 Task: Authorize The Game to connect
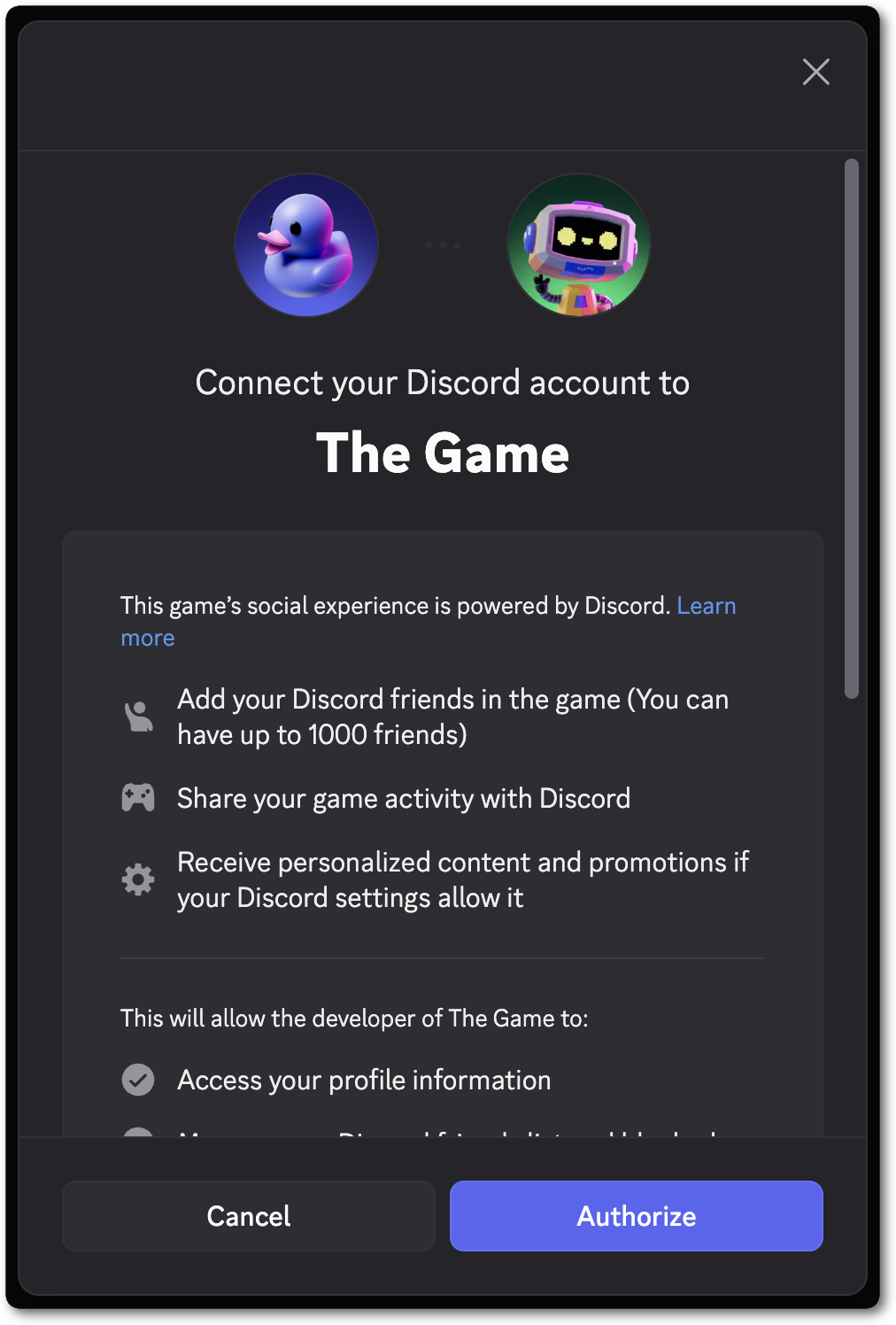(x=636, y=1215)
